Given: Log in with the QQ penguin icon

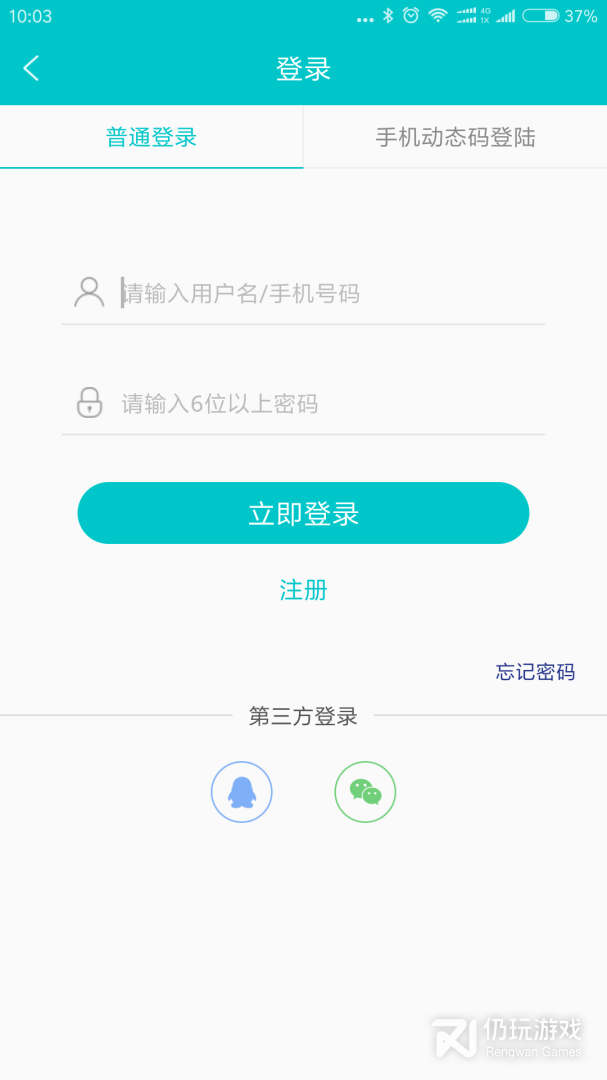Looking at the screenshot, I should pyautogui.click(x=241, y=792).
